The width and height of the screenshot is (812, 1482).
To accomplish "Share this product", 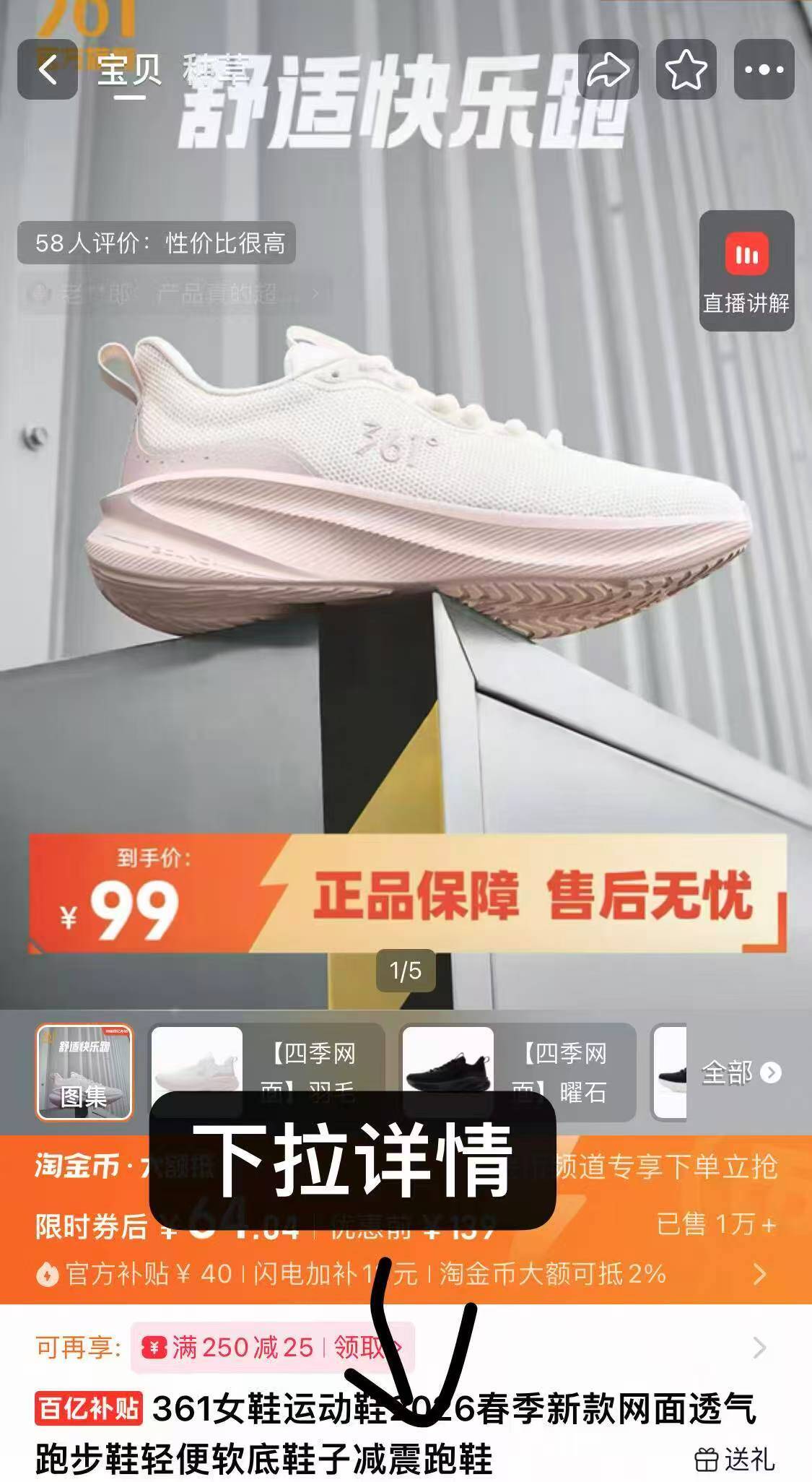I will coord(608,70).
